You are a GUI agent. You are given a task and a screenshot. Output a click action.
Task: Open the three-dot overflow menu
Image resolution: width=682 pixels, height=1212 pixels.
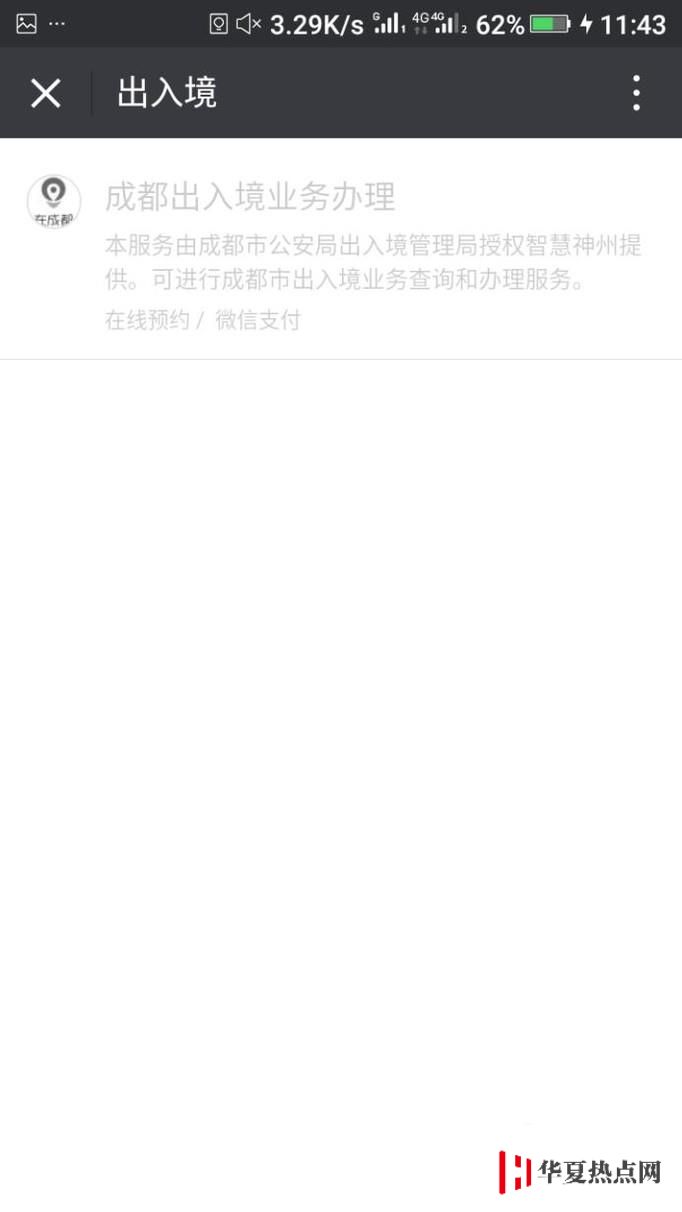(x=636, y=93)
